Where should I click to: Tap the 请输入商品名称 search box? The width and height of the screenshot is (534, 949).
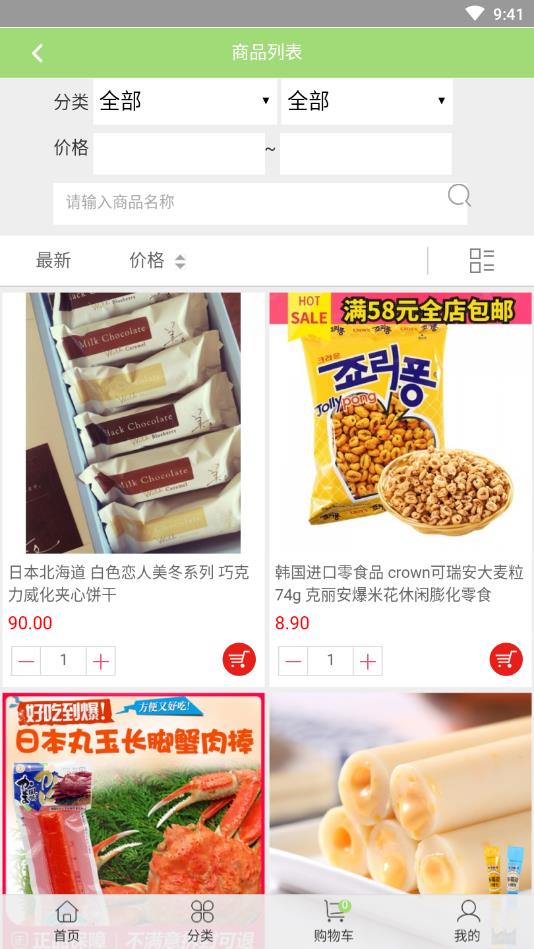(248, 203)
